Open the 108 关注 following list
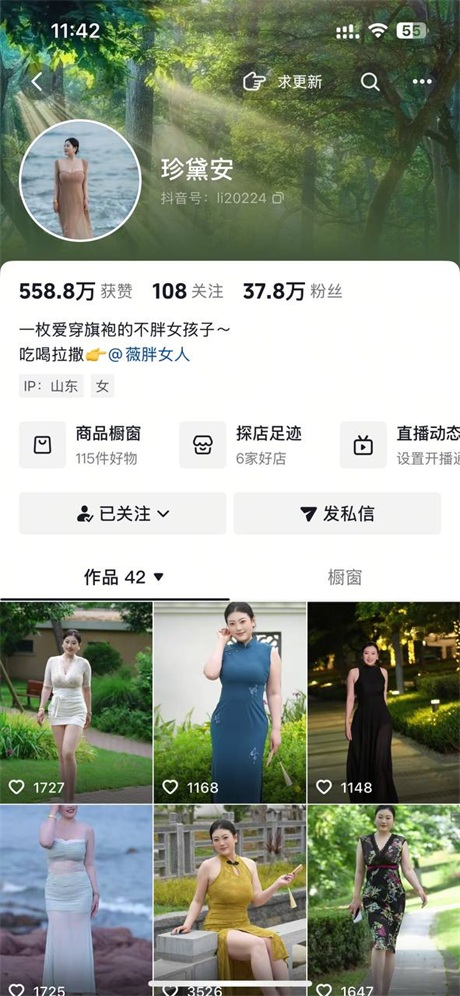The image size is (460, 996). coord(187,292)
